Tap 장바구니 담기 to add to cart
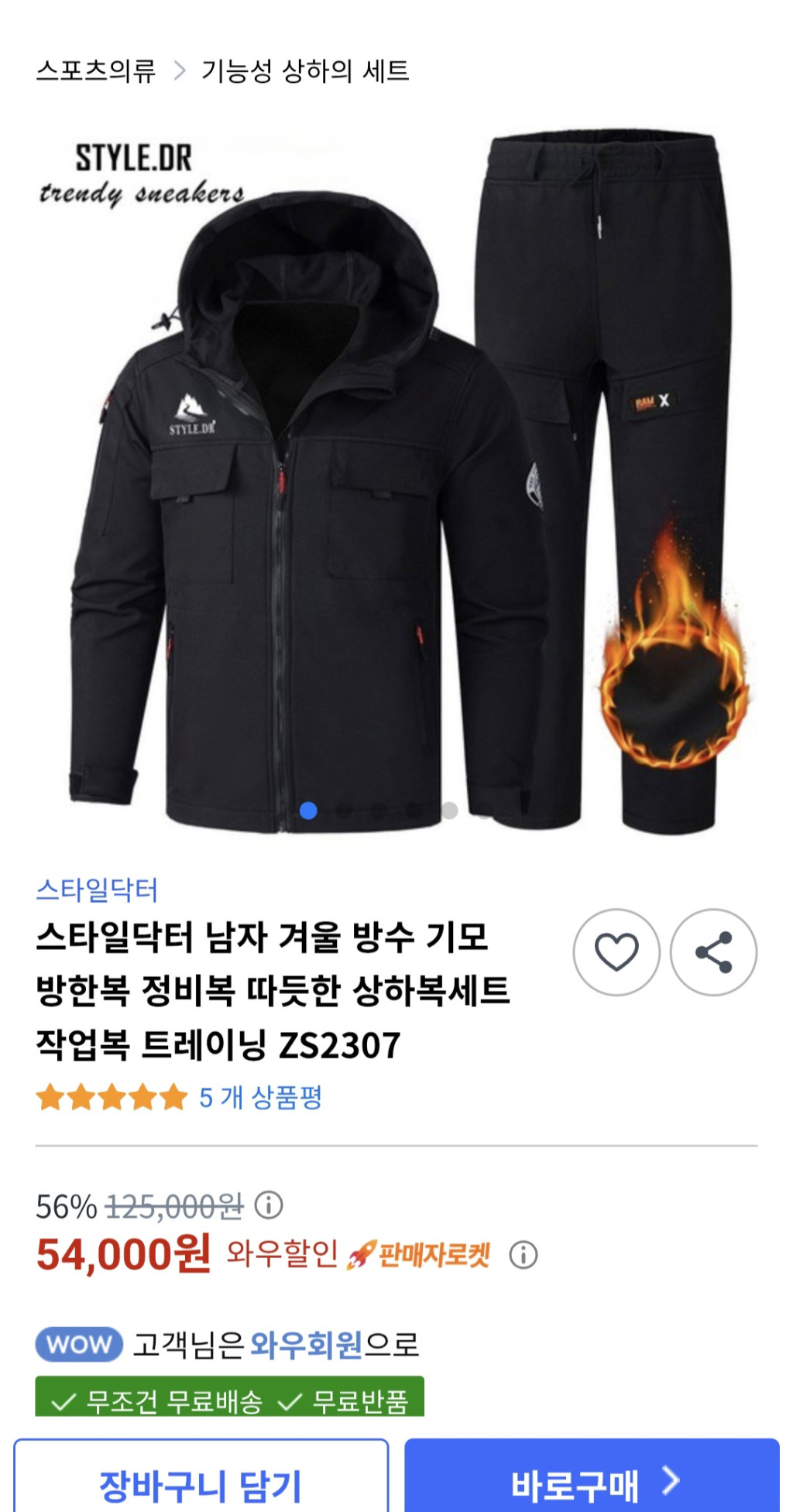Viewport: 793px width, 1512px height. tap(201, 1483)
